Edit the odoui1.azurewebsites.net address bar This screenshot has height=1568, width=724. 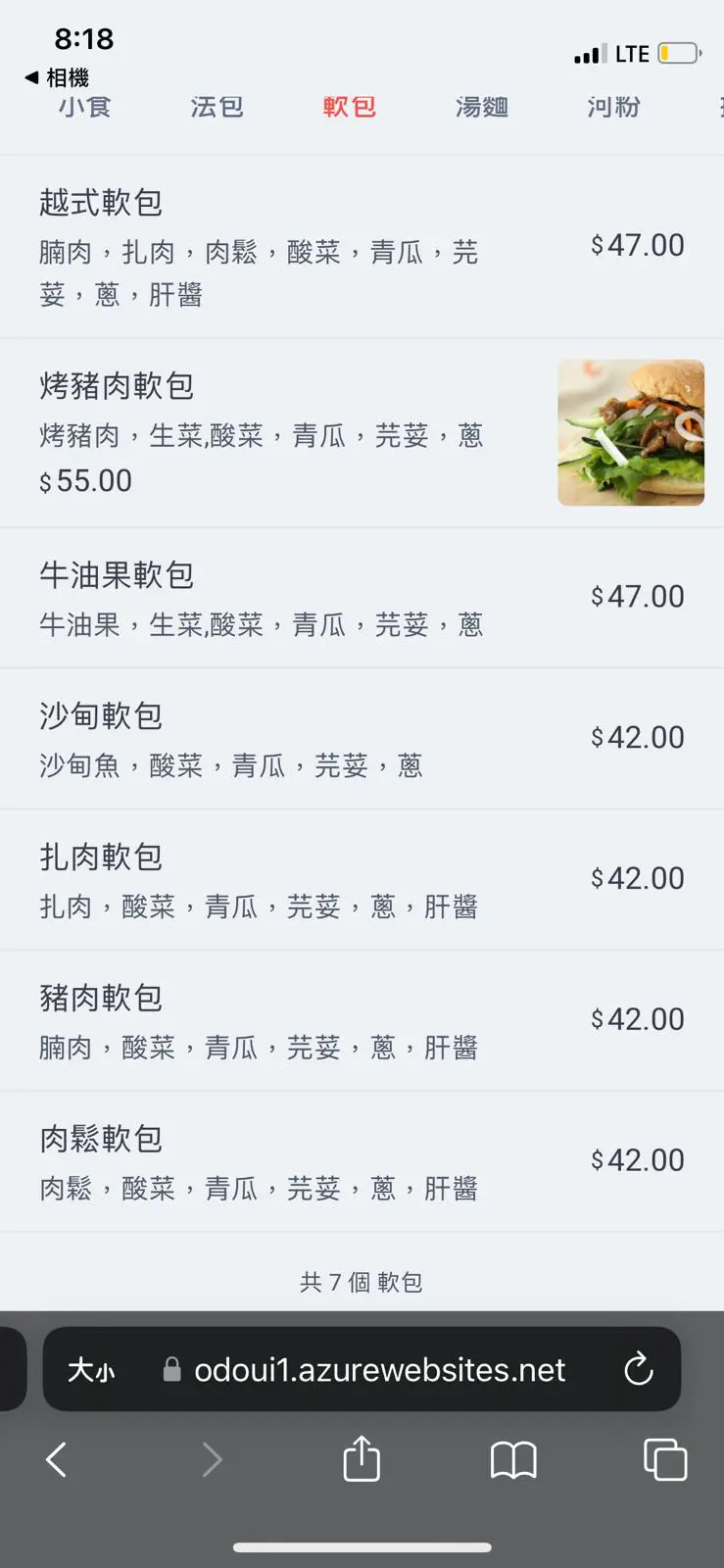(379, 1370)
